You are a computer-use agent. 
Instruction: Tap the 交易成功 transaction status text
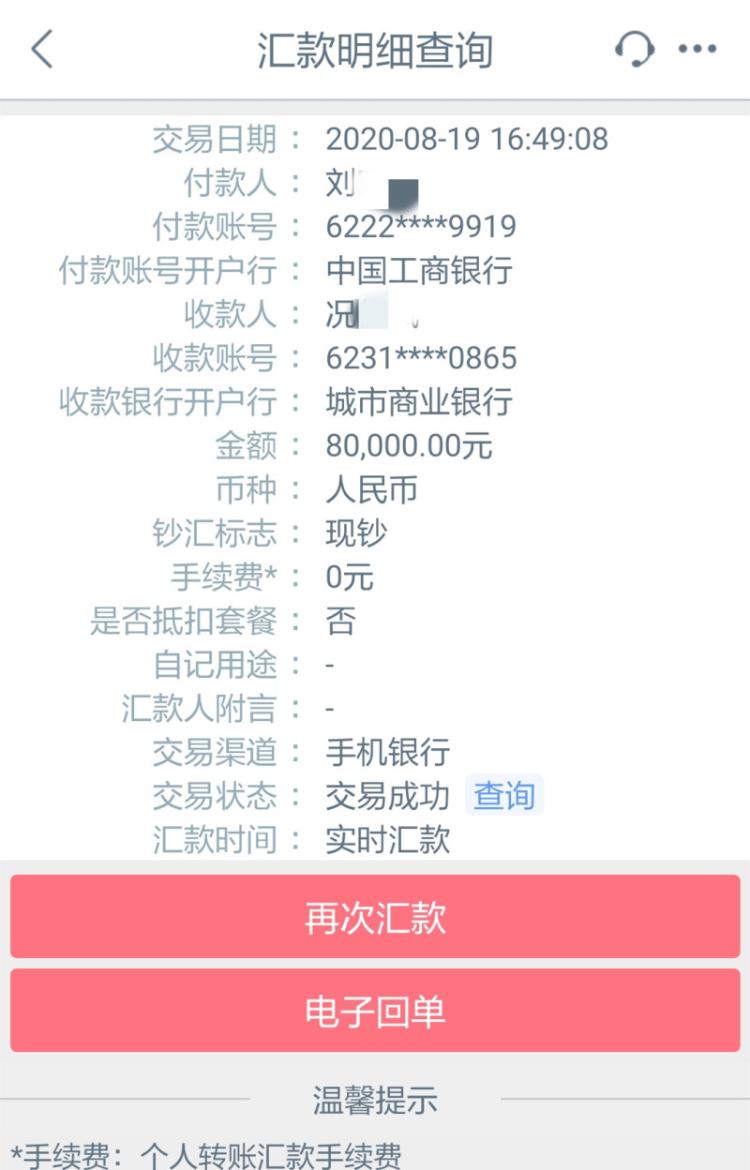[390, 796]
